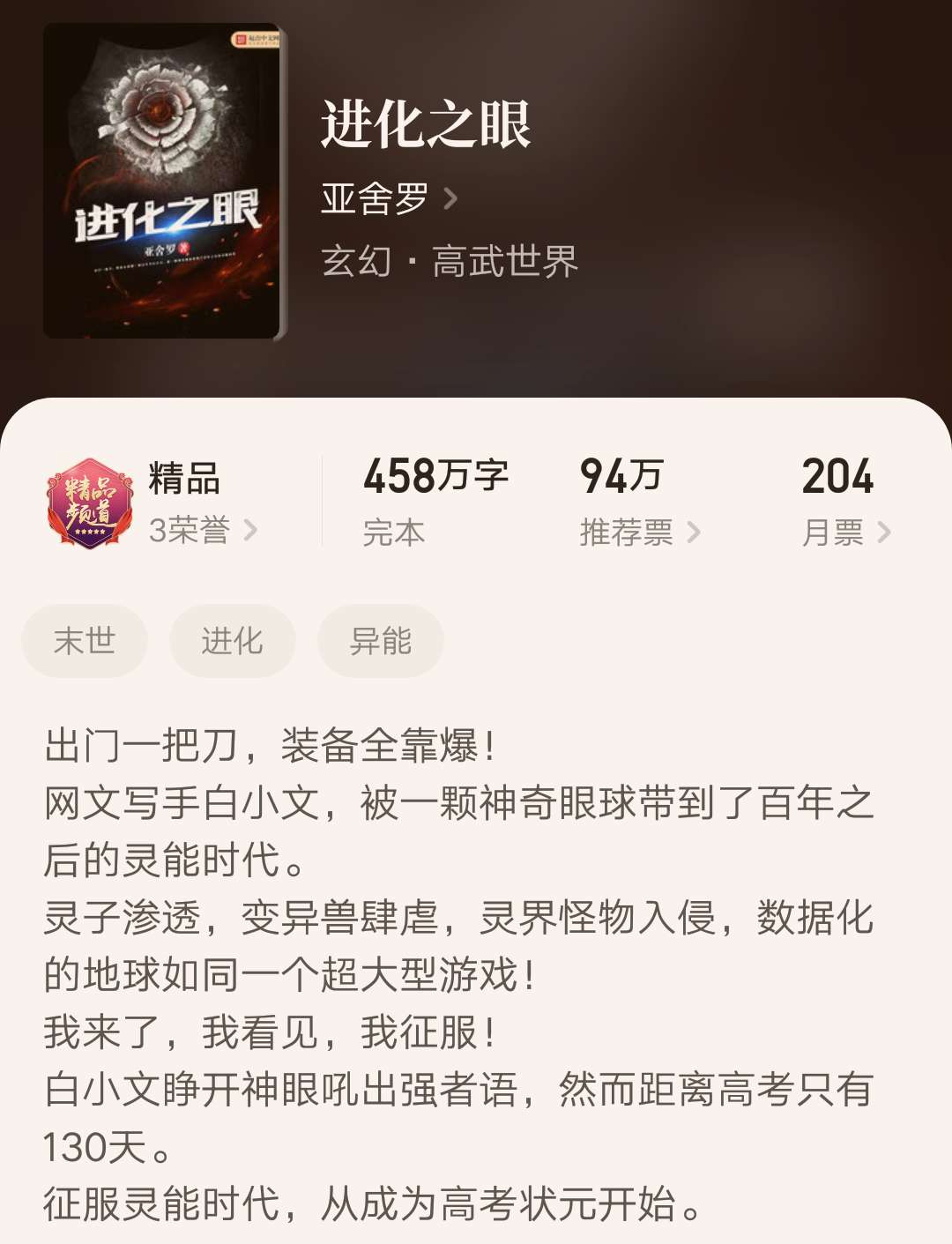Image resolution: width=952 pixels, height=1244 pixels.
Task: Open the 月票 monthly ticket panel
Action: tap(836, 533)
